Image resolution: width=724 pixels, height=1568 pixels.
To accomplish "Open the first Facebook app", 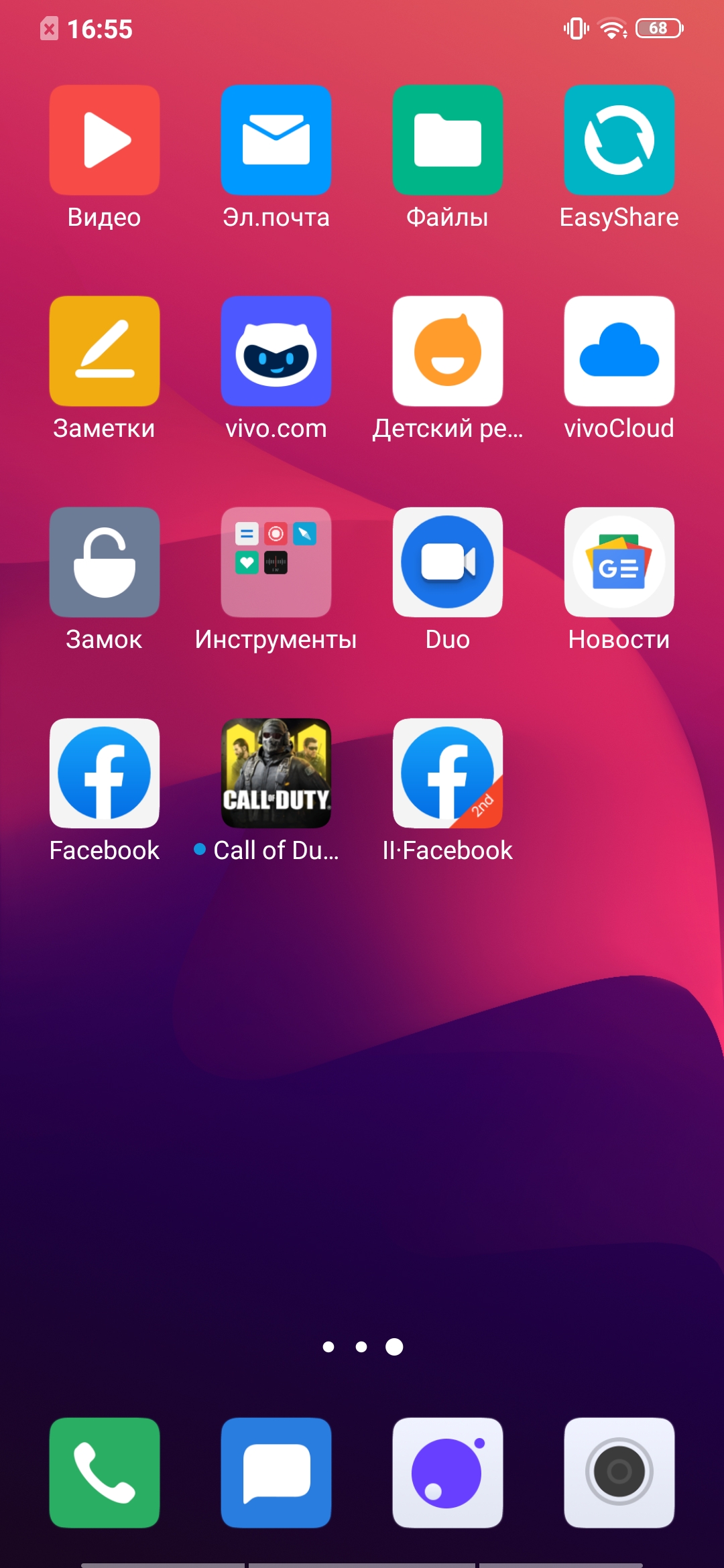I will click(x=105, y=773).
